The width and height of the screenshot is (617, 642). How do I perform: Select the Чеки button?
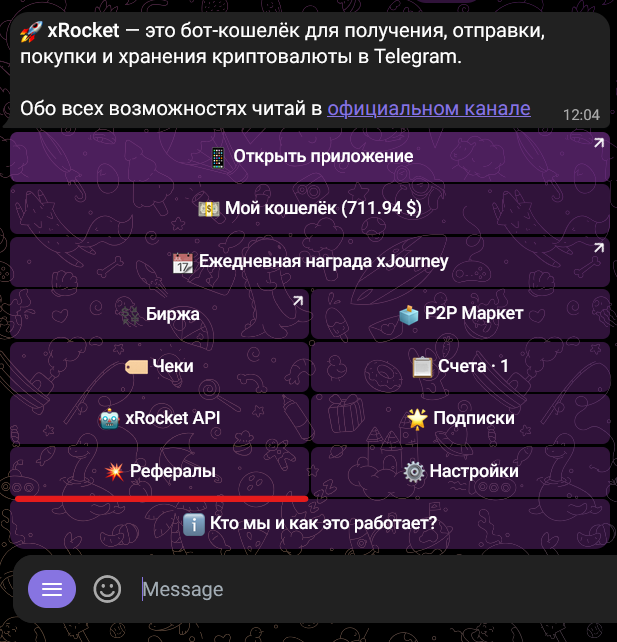coord(159,366)
